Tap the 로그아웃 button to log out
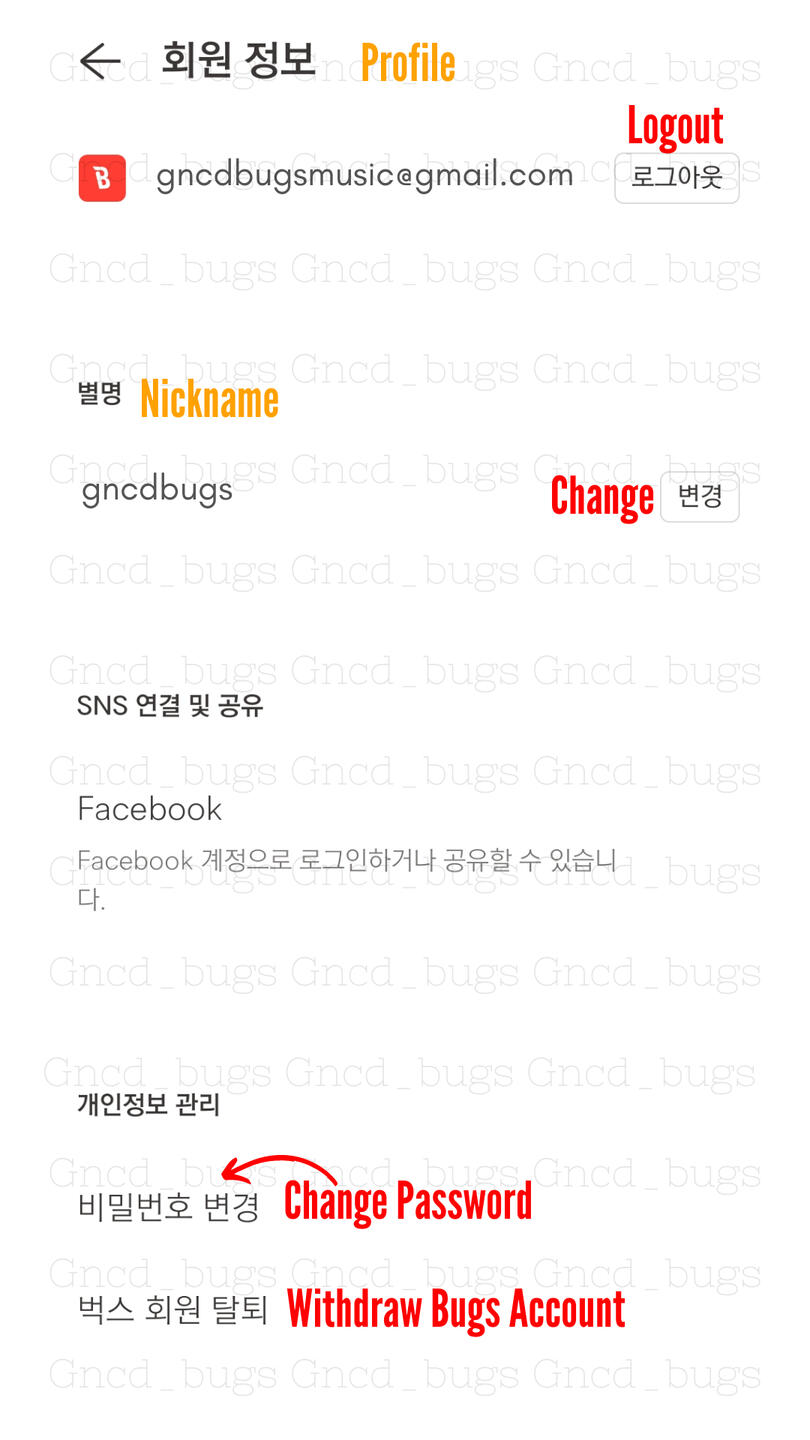This screenshot has width=810, height=1440. click(x=677, y=178)
